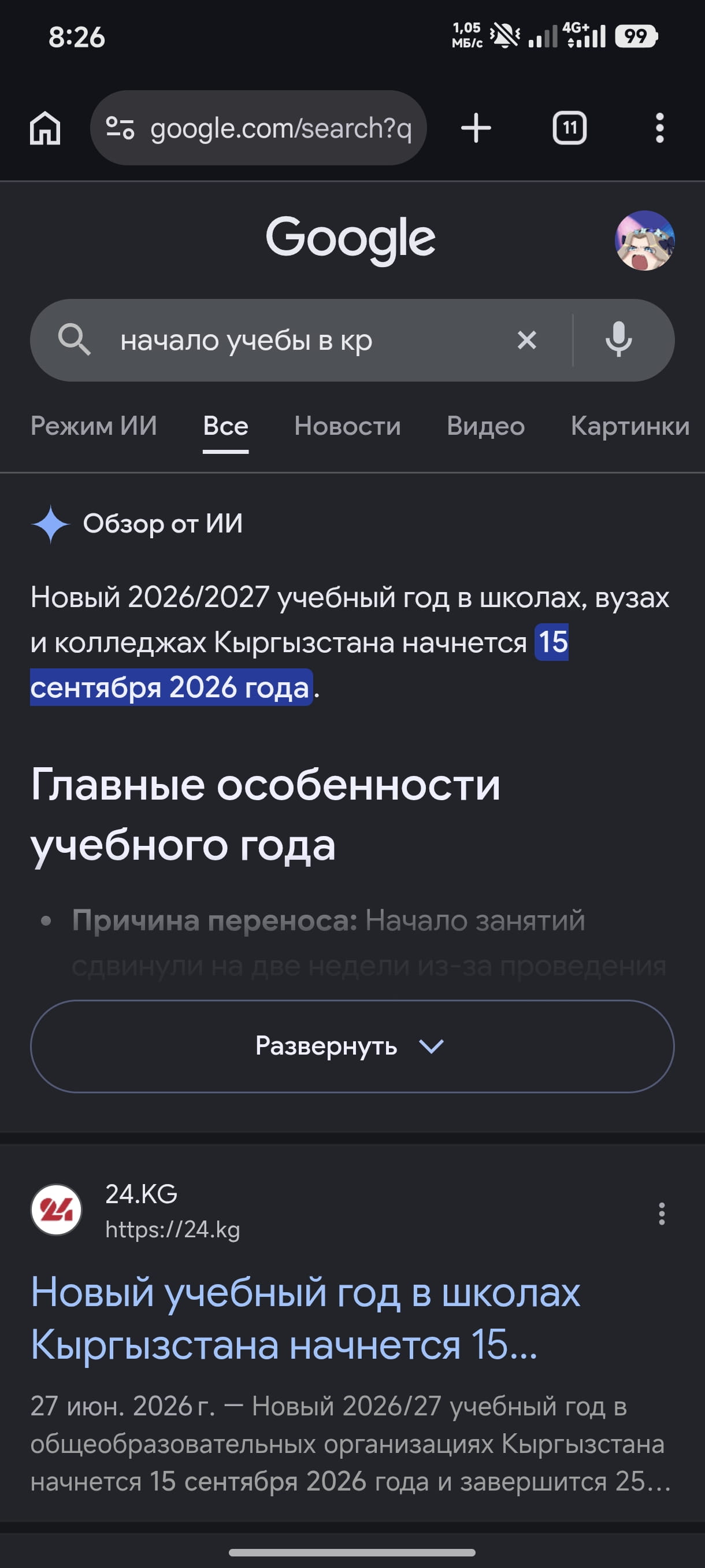This screenshot has width=705, height=1568.
Task: Expand the AI overview with Развернуть
Action: pos(352,1046)
